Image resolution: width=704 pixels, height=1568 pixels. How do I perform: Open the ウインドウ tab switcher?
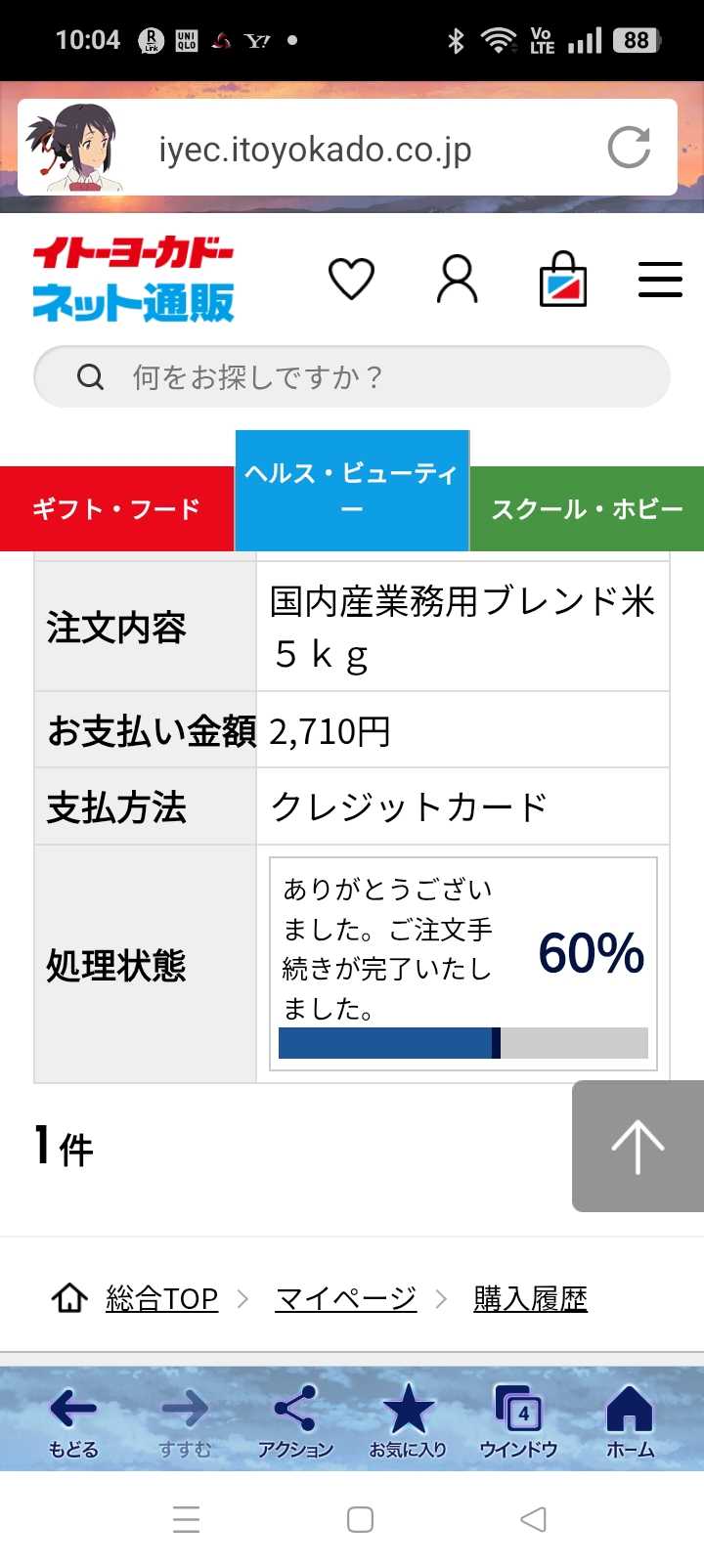pyautogui.click(x=518, y=1420)
